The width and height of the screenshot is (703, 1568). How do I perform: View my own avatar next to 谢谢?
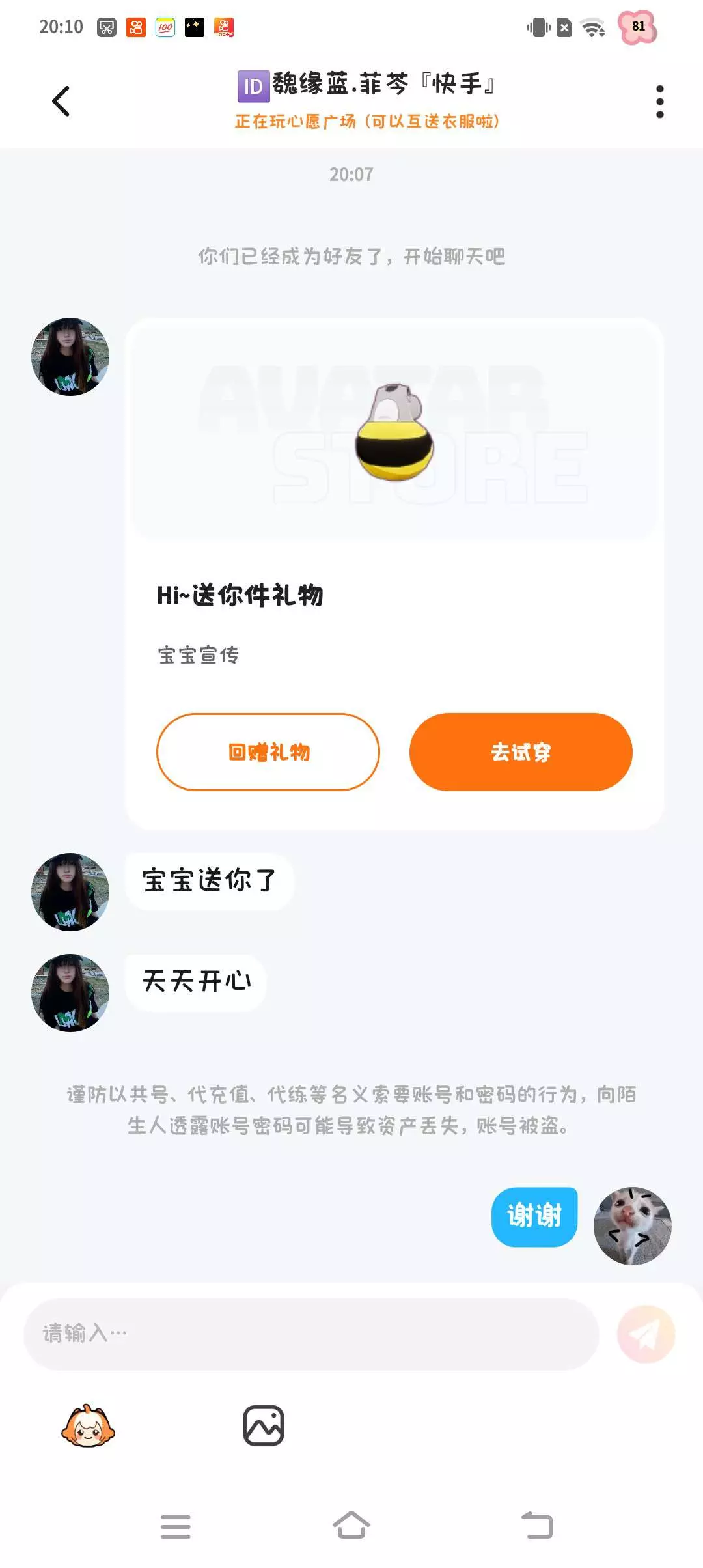632,1225
